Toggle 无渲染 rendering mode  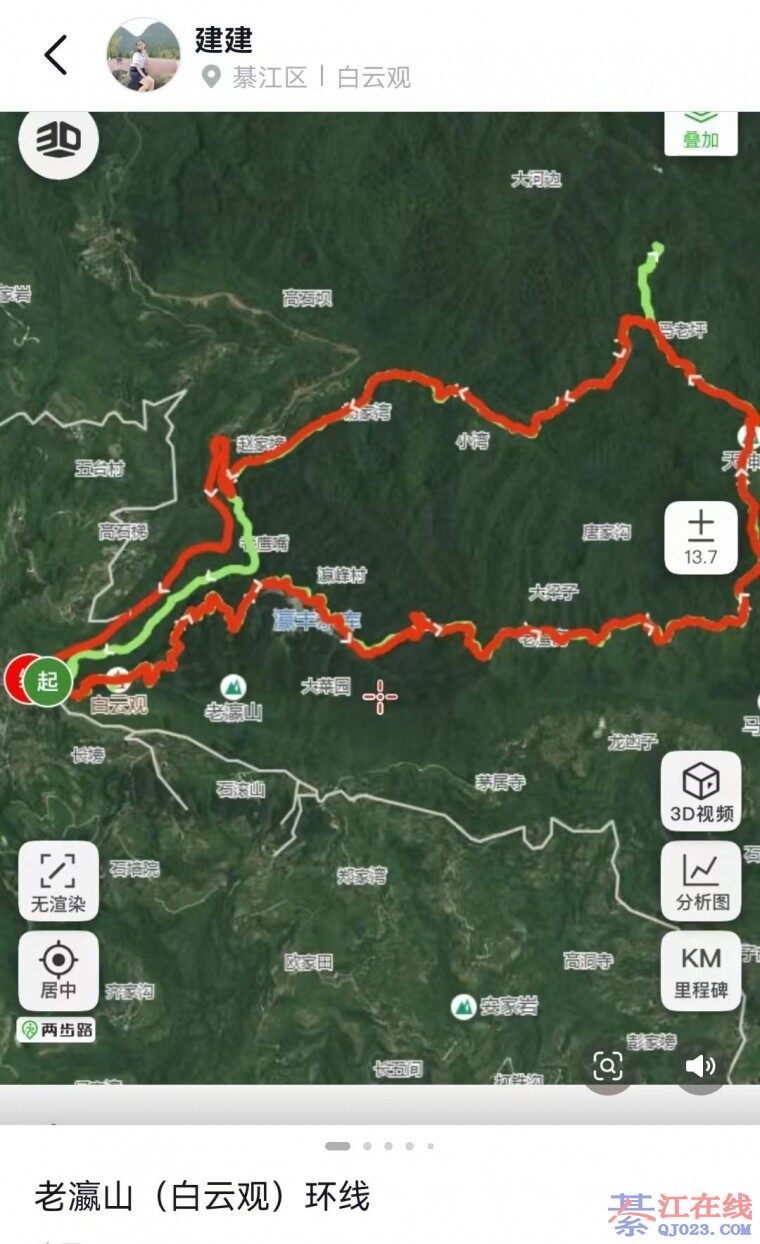point(58,881)
